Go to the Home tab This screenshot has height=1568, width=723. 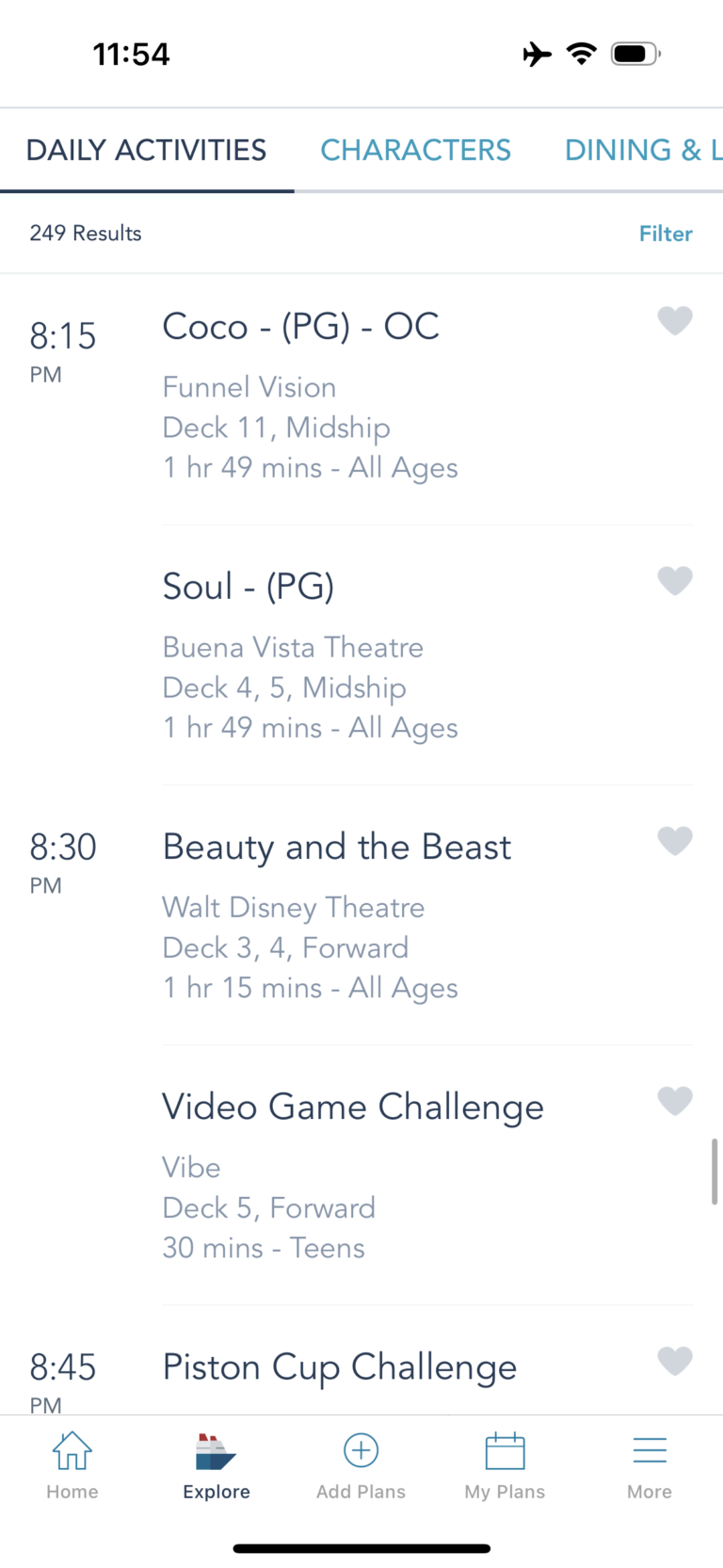72,1465
